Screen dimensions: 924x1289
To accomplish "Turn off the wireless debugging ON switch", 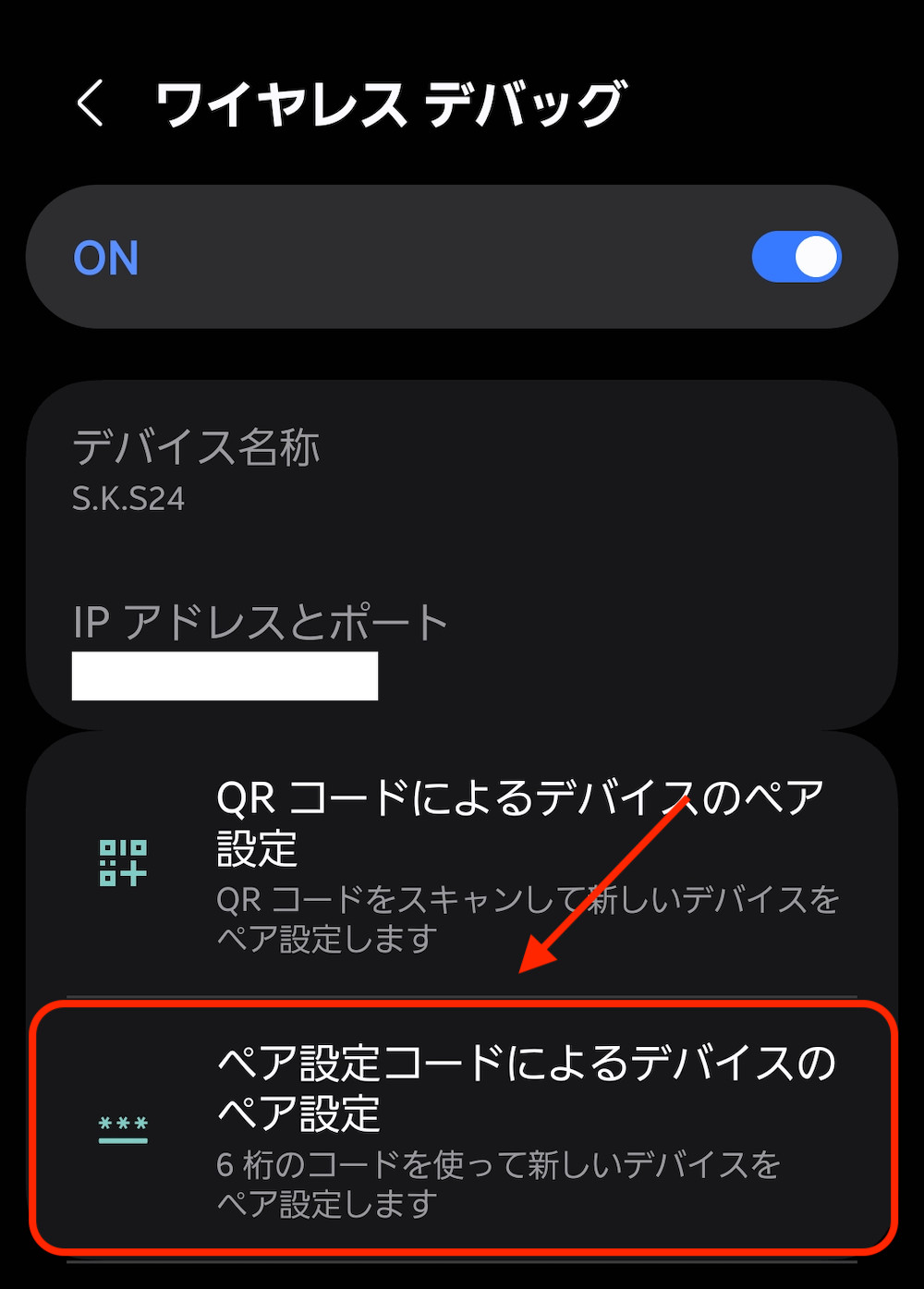I will [796, 257].
